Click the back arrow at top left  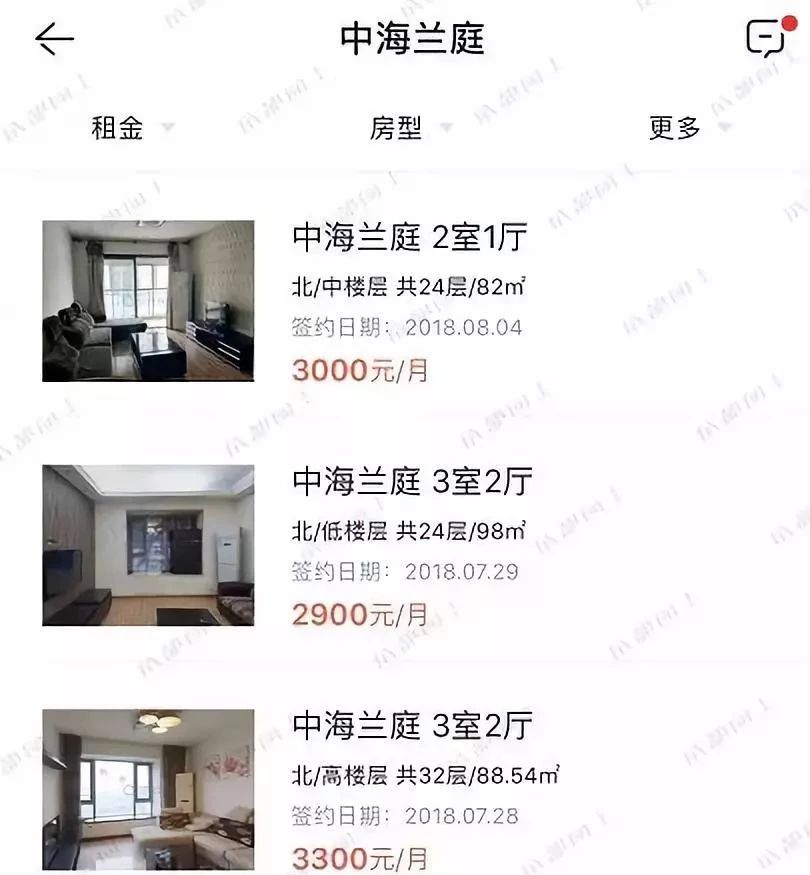coord(52,37)
